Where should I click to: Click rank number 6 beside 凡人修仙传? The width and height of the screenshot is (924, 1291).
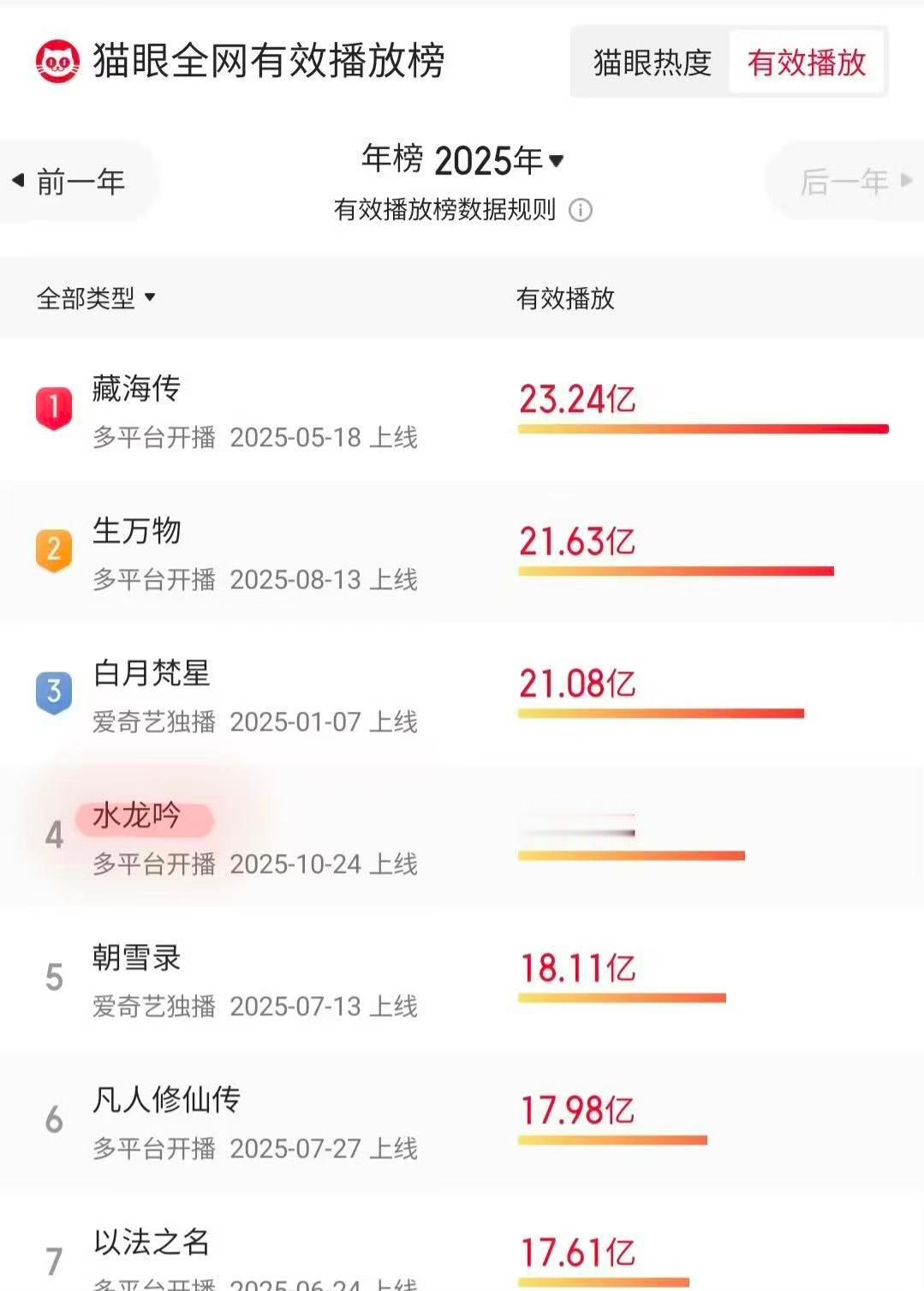tap(53, 1118)
